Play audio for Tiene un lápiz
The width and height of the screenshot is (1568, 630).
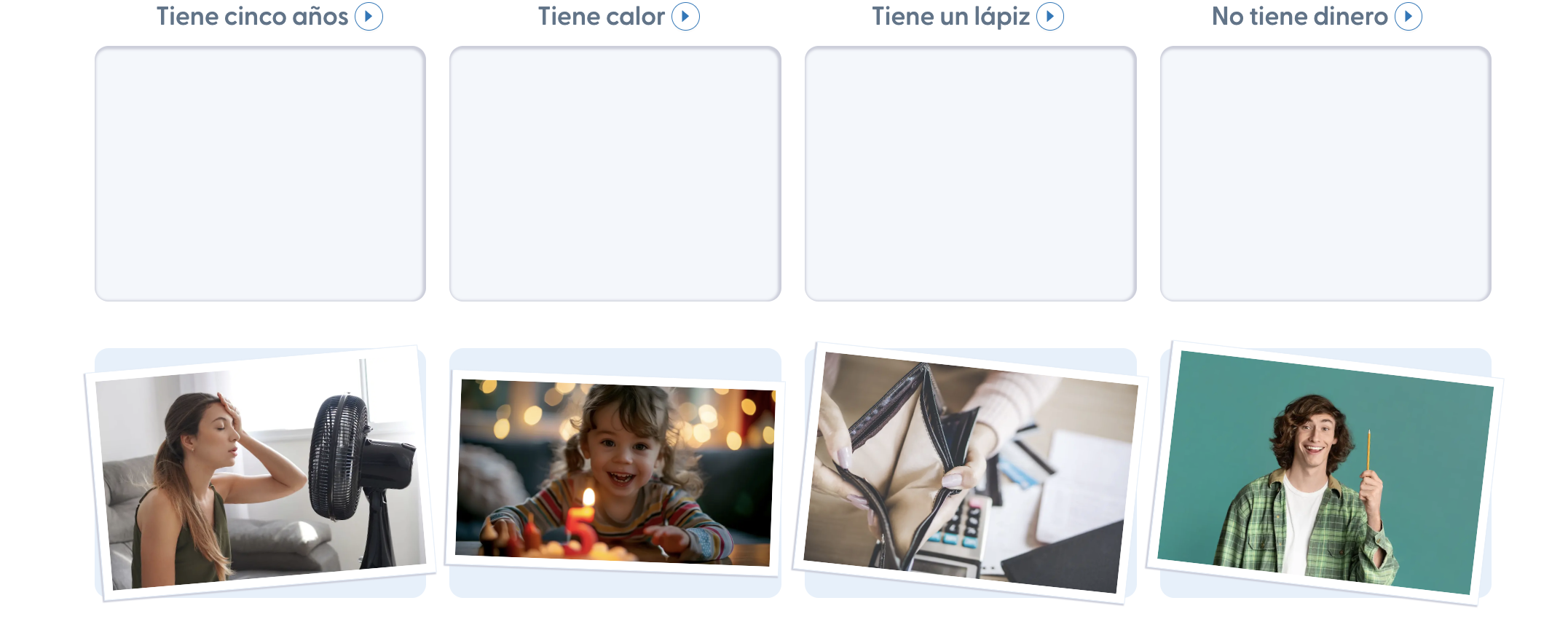[x=1050, y=17]
